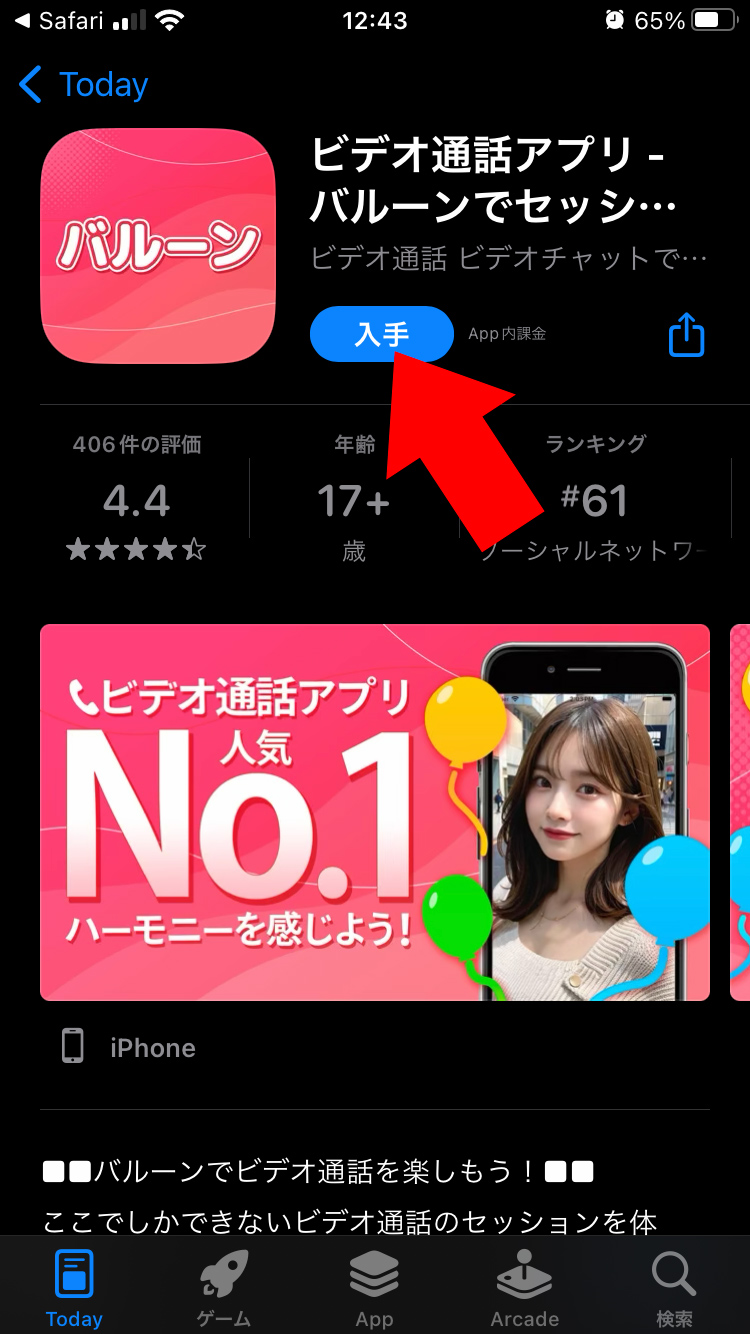Open the 406件の評価 ratings section
This screenshot has width=750, height=1334.
click(137, 497)
